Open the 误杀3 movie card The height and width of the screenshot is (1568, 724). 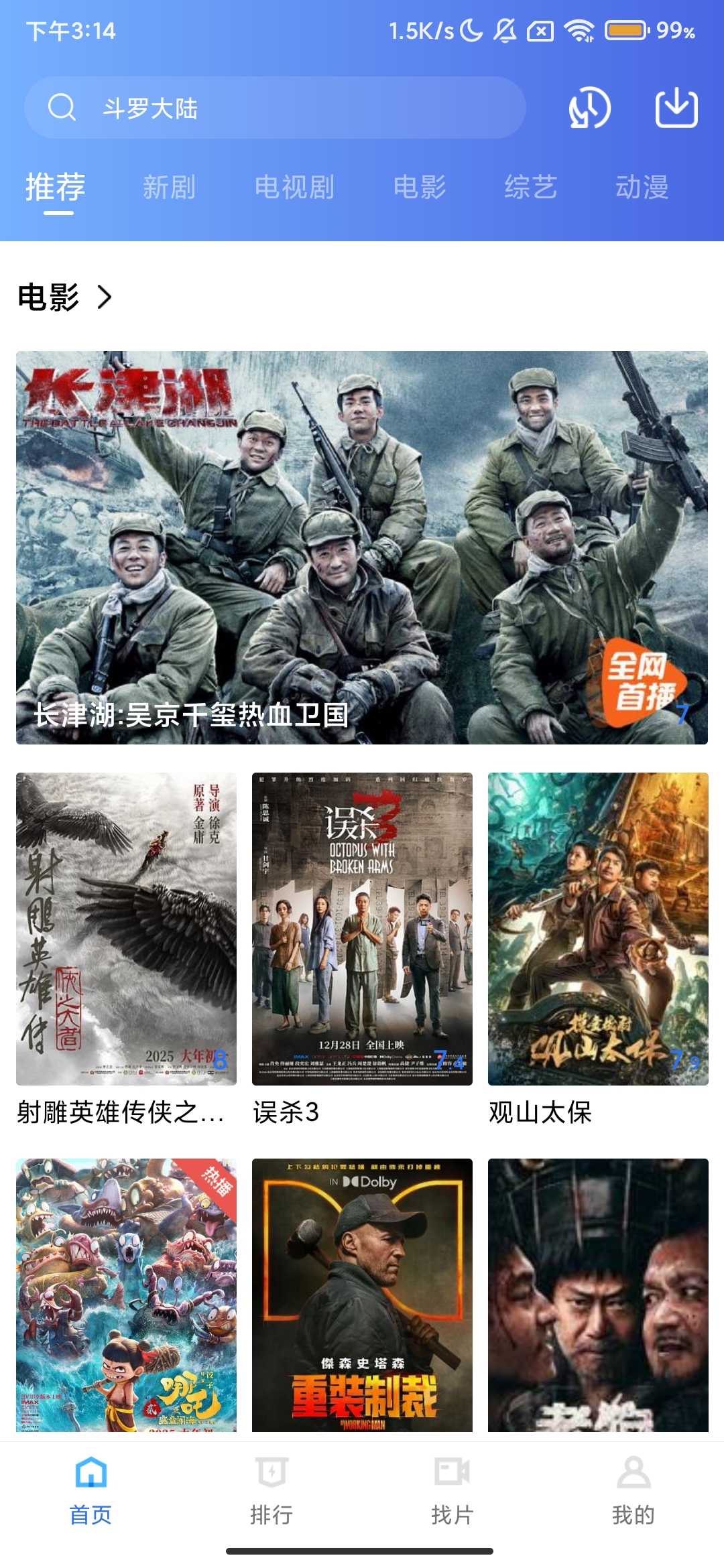[x=362, y=929]
